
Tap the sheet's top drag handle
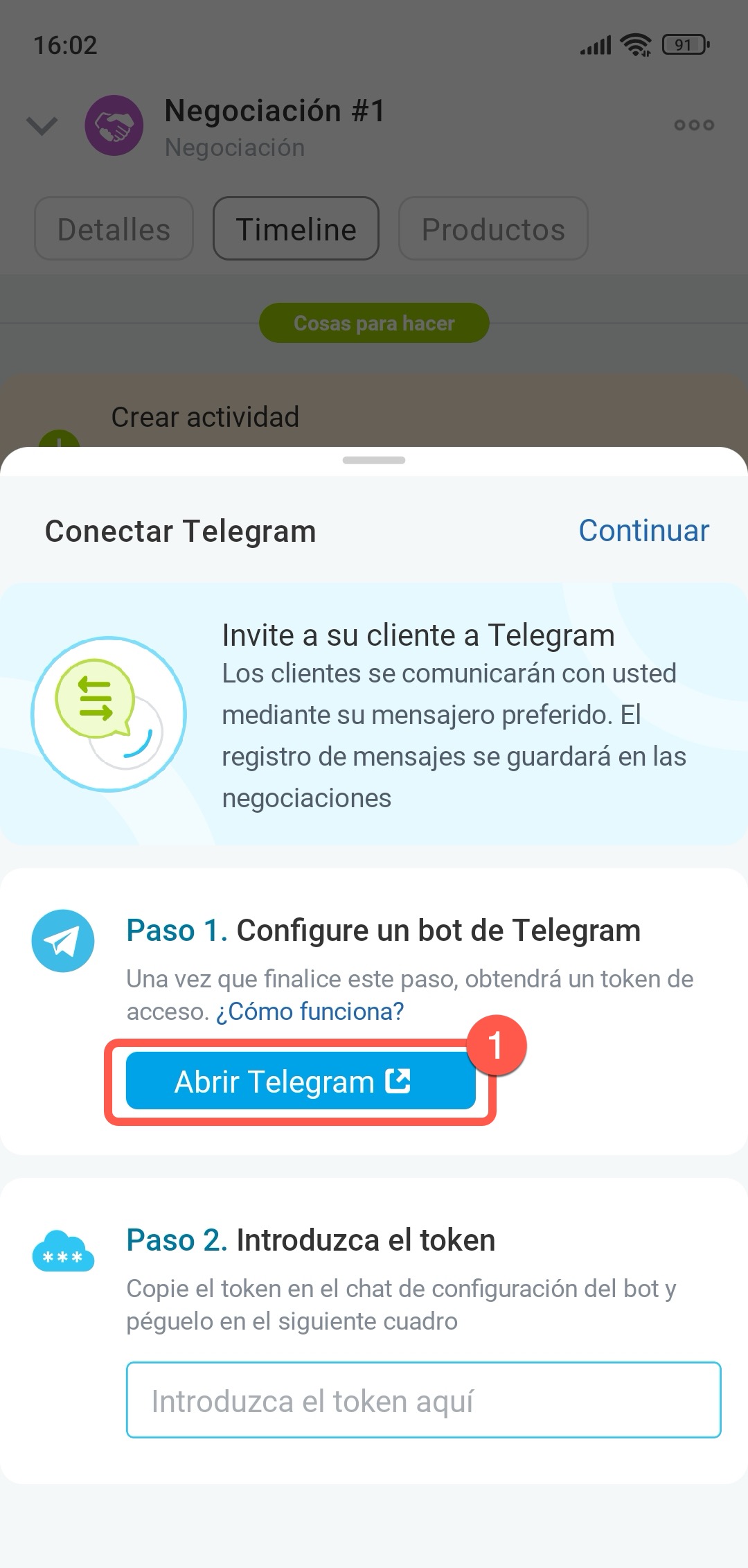[x=374, y=460]
